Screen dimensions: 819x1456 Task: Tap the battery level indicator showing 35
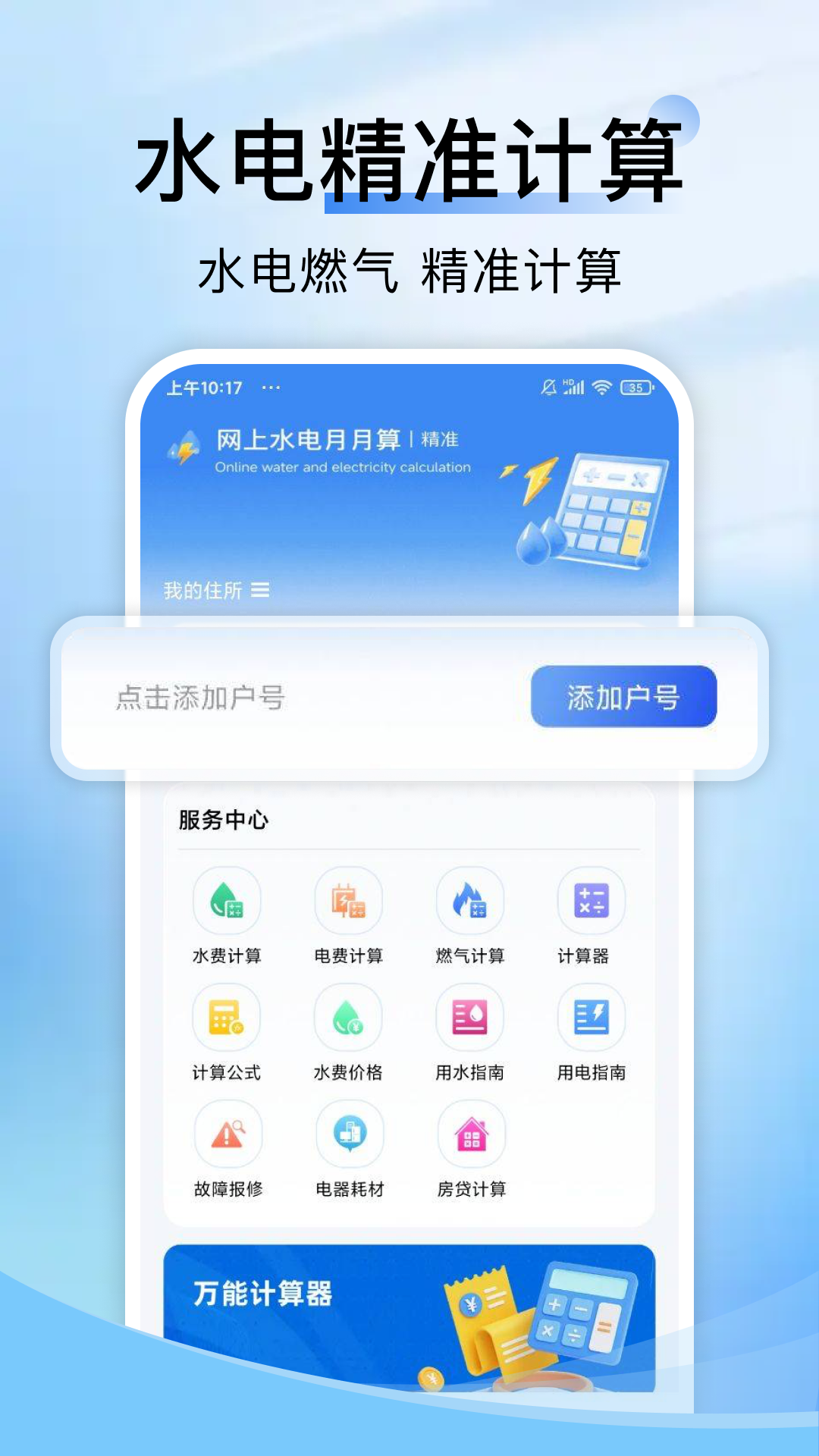pyautogui.click(x=635, y=388)
